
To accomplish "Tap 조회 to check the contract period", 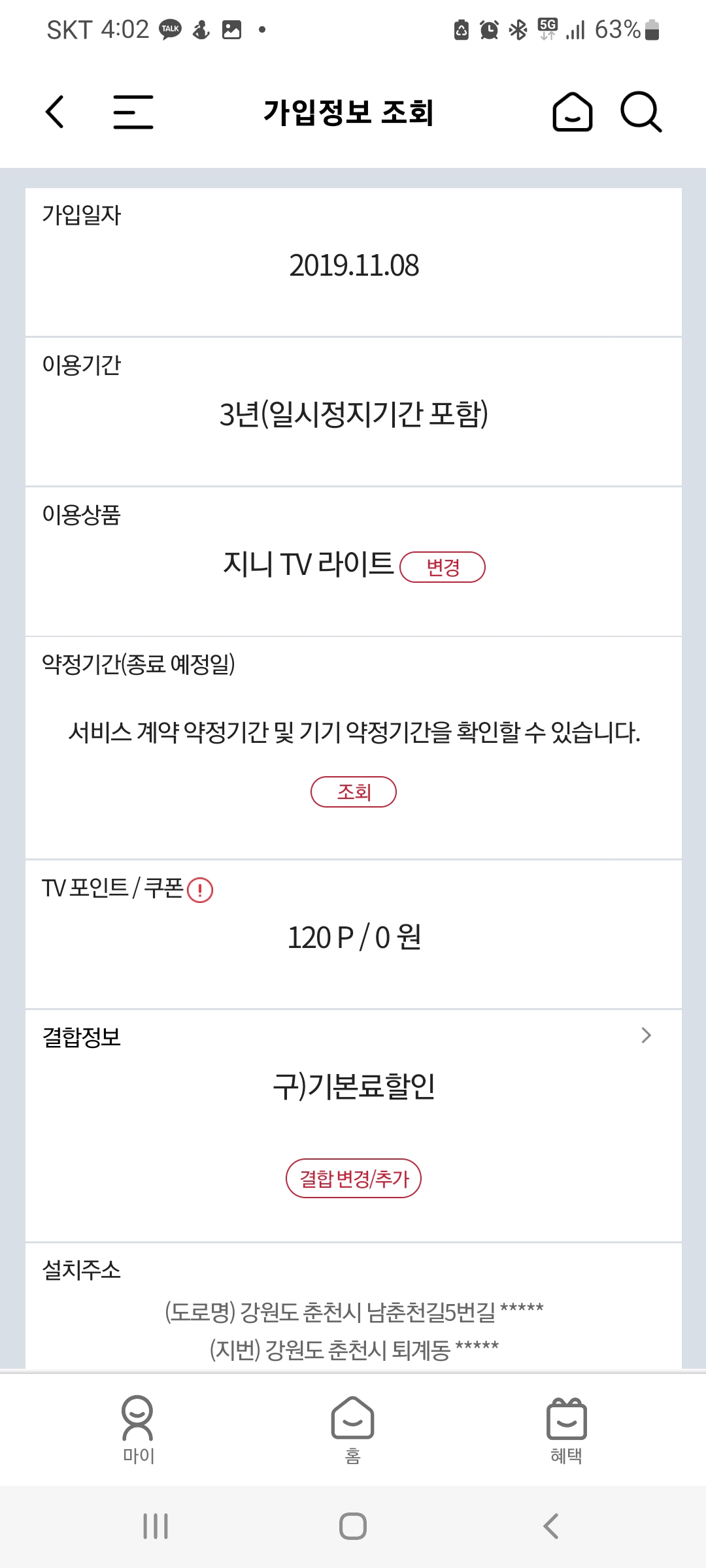I will [x=354, y=792].
